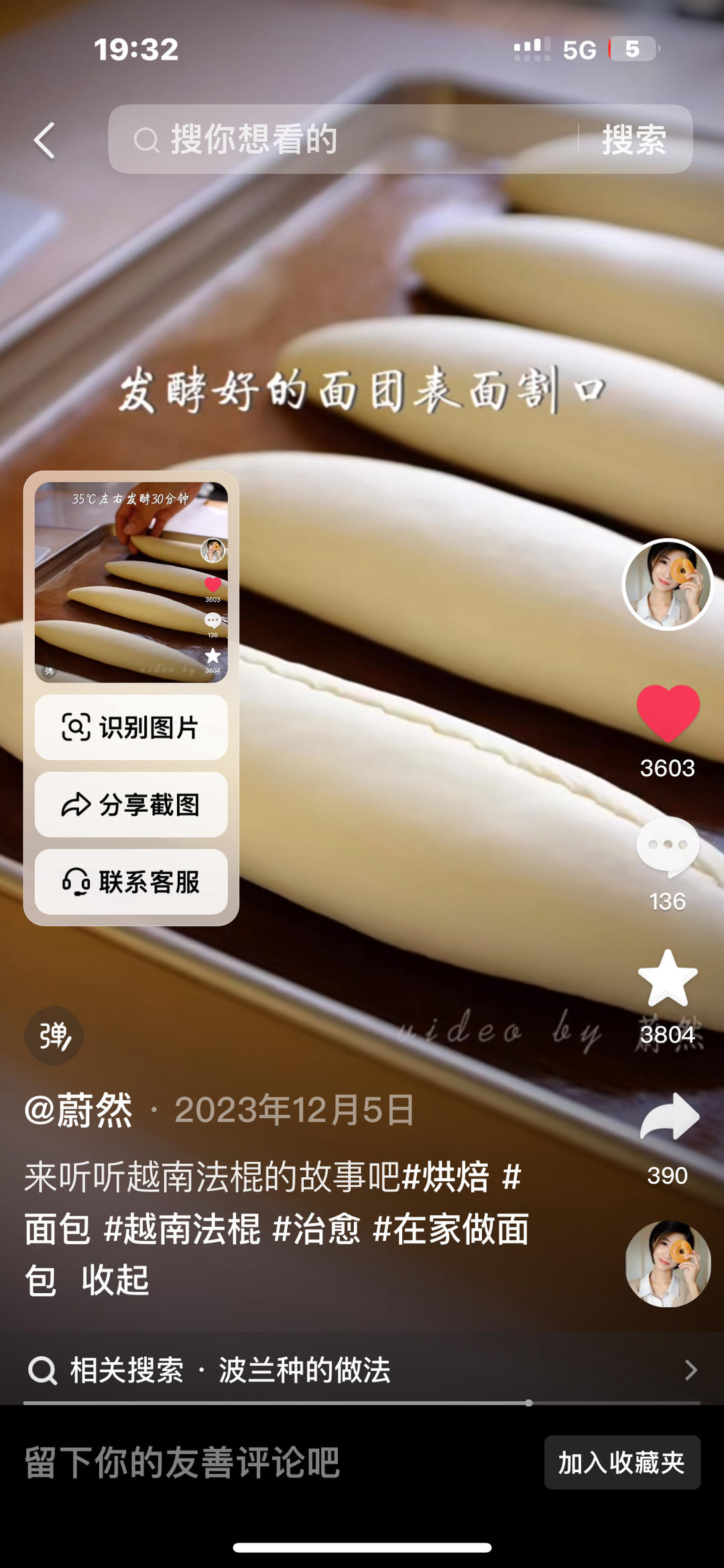This screenshot has width=724, height=1568.
Task: Choose 分享截图 to share the screenshot
Action: click(131, 804)
